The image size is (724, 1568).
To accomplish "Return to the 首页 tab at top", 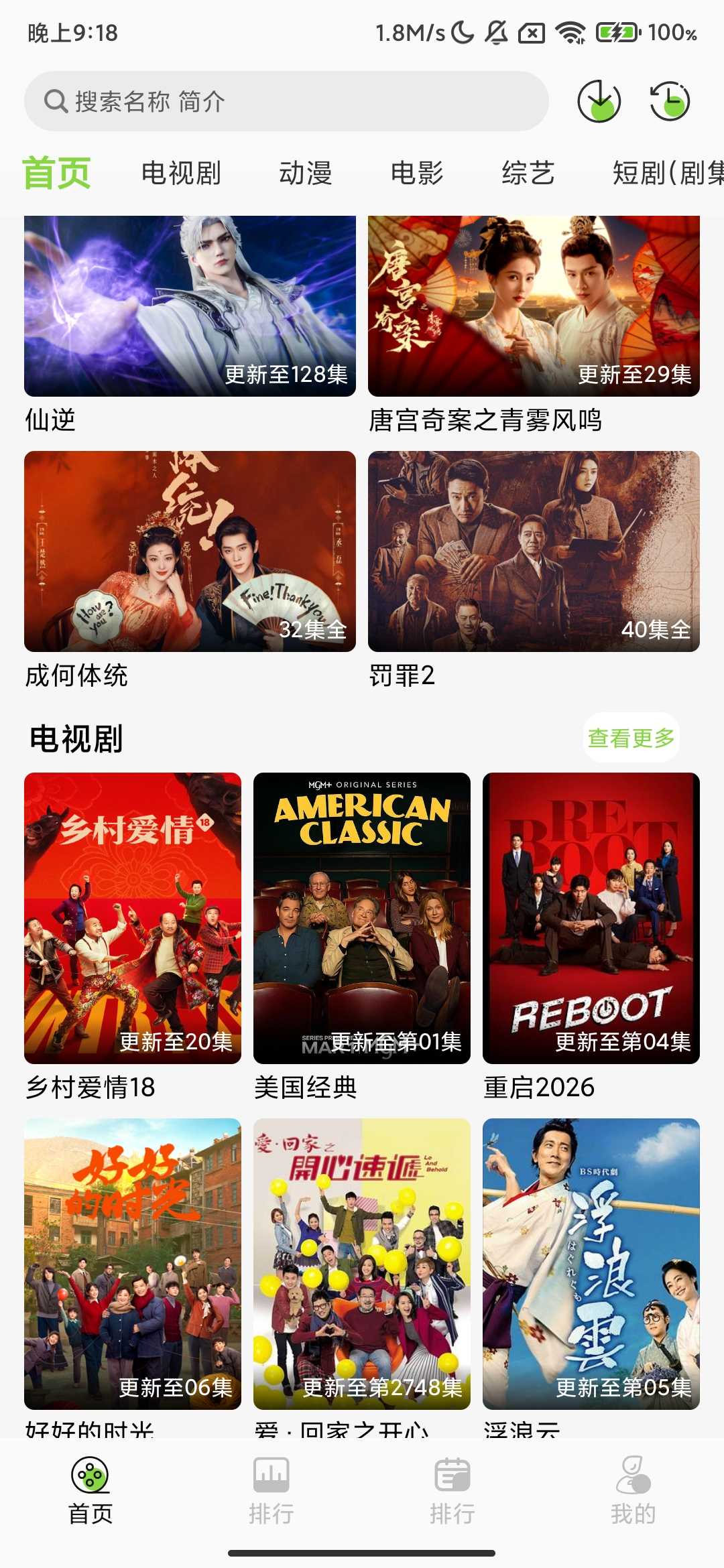I will (56, 173).
